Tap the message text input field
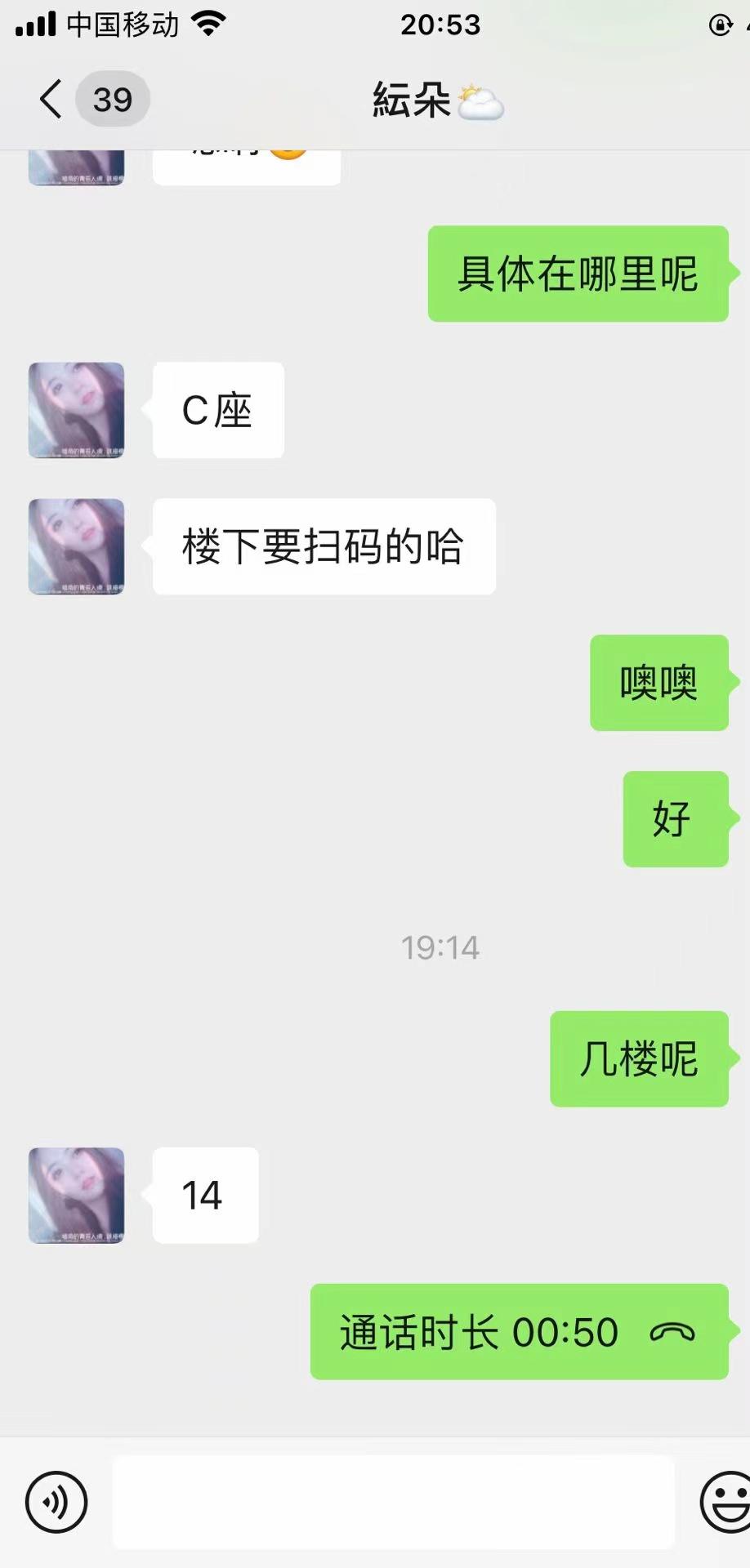The image size is (750, 1568). coord(392,1503)
